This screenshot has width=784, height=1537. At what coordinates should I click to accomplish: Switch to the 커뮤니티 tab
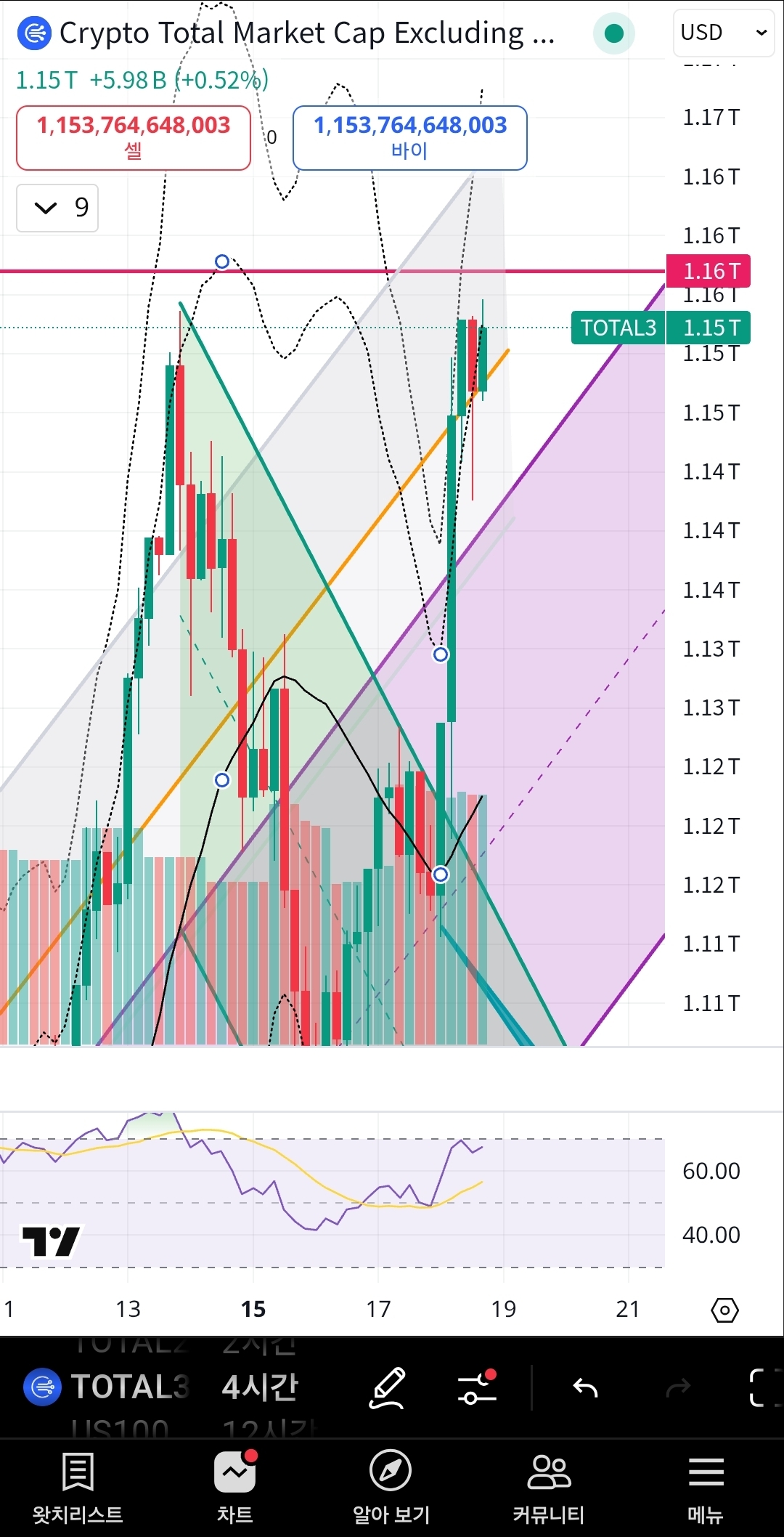click(549, 1488)
